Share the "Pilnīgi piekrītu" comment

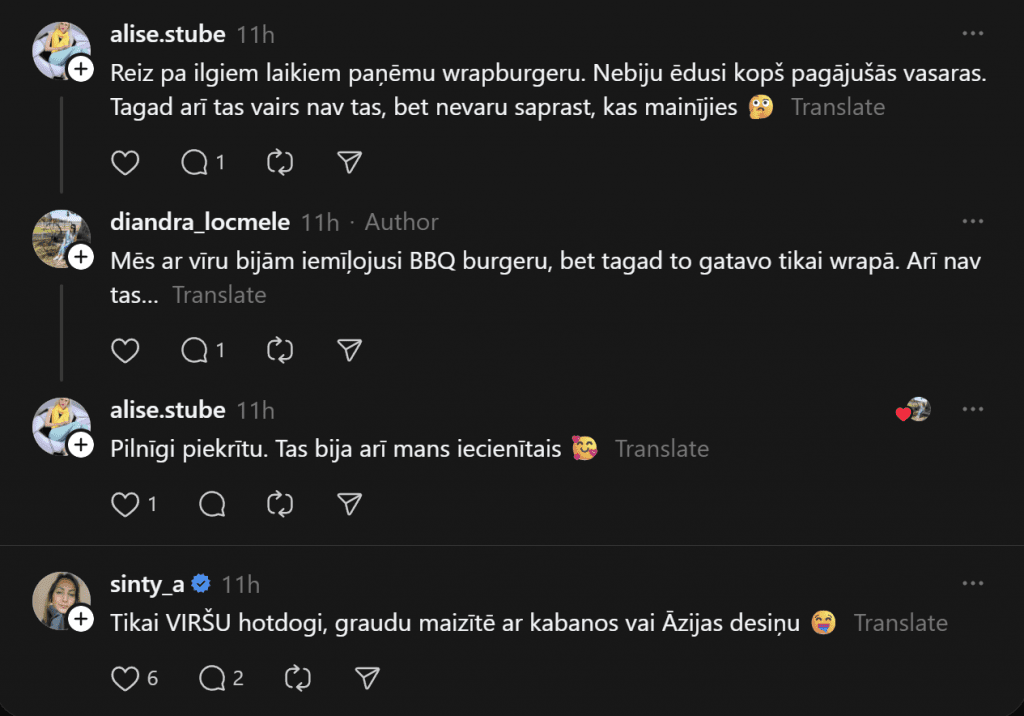(x=348, y=504)
